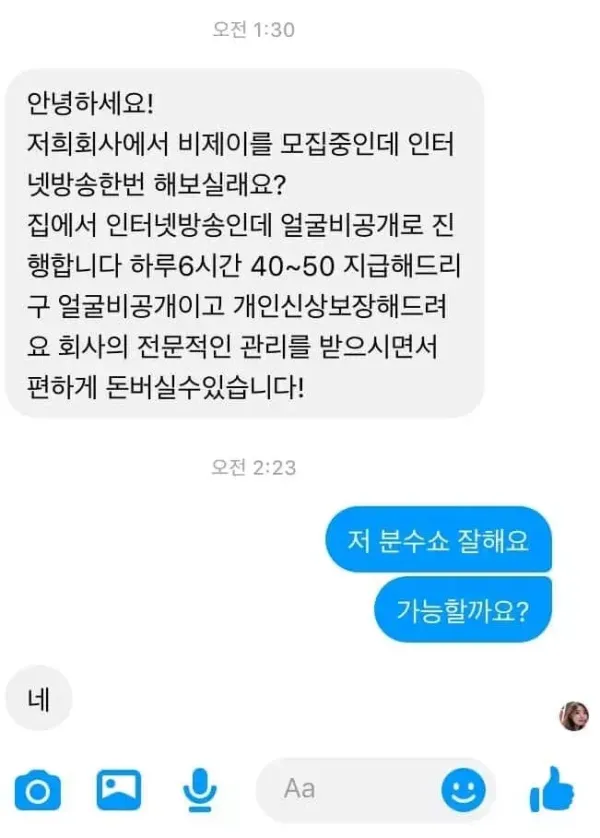Open the camera to take a photo
Screen dimensions: 600x838
click(x=38, y=791)
